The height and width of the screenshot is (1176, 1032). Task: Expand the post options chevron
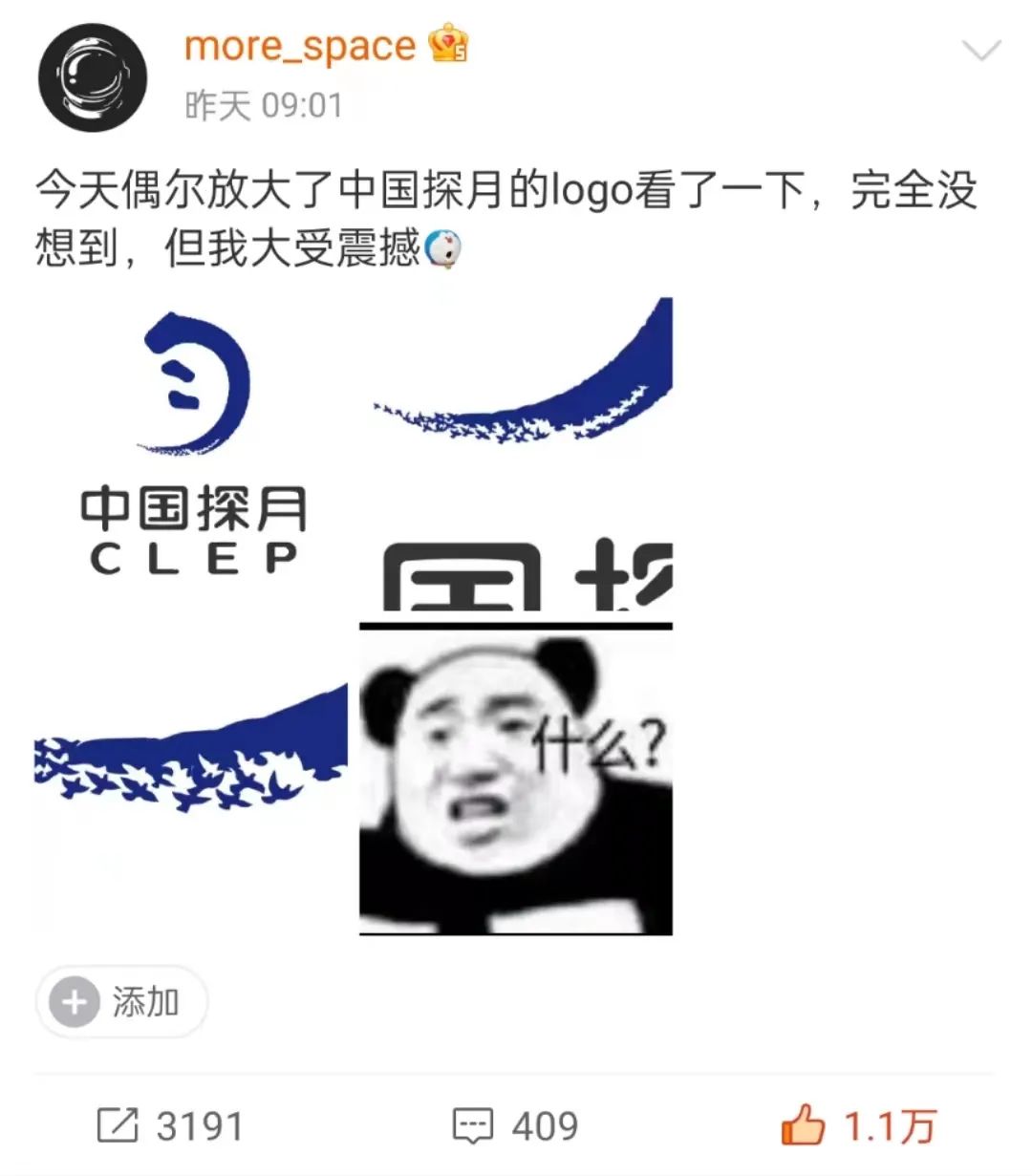[981, 51]
